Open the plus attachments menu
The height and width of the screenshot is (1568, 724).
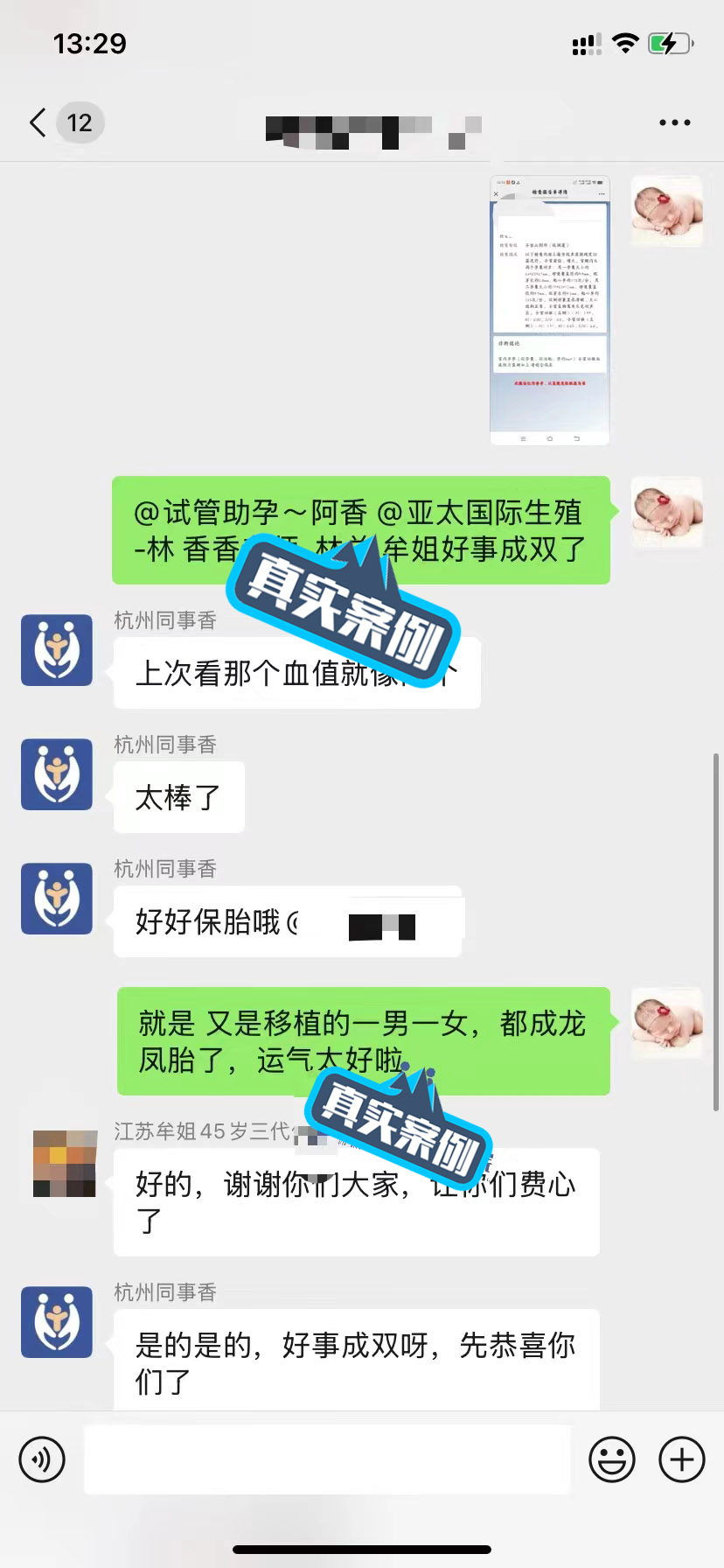[681, 1459]
